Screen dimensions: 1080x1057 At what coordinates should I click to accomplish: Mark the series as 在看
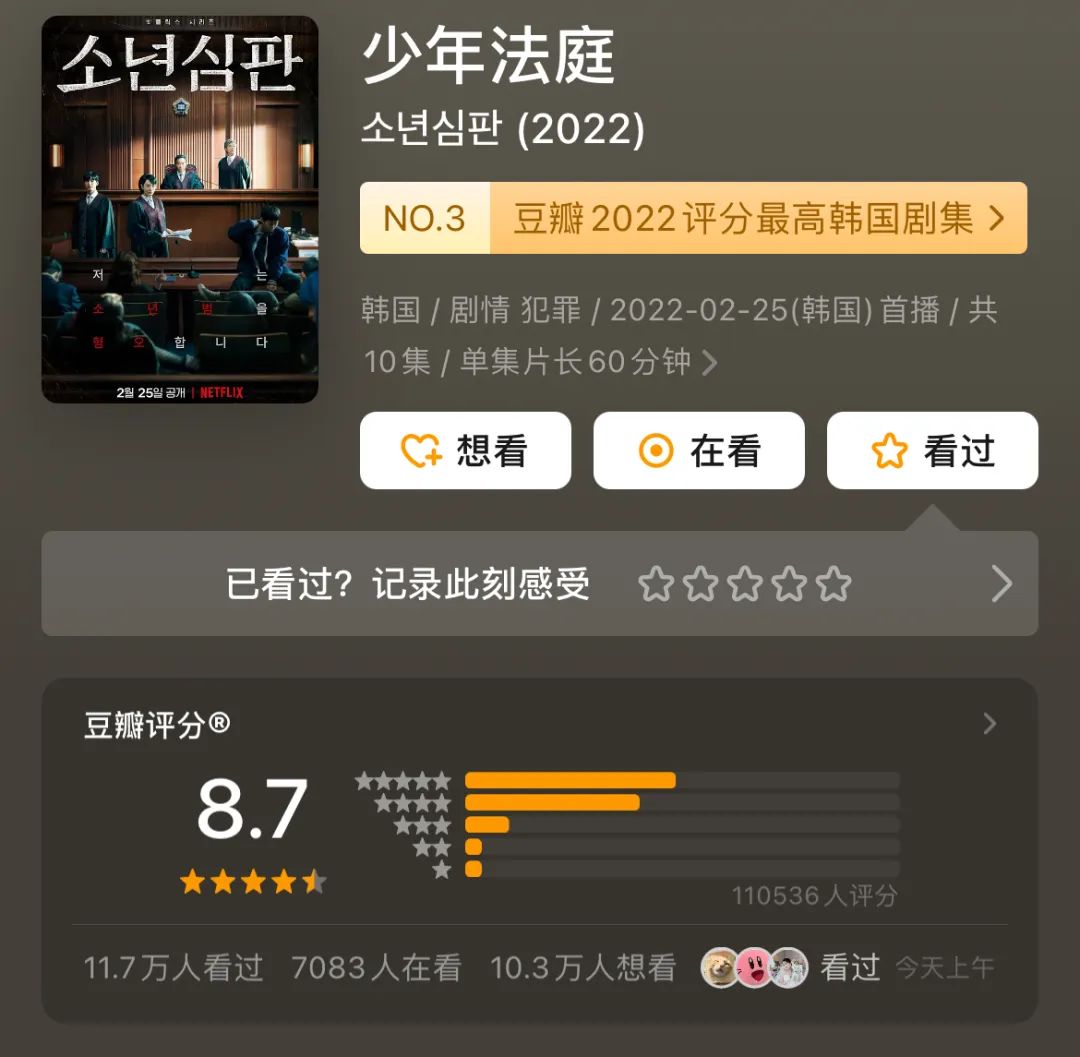tap(698, 451)
